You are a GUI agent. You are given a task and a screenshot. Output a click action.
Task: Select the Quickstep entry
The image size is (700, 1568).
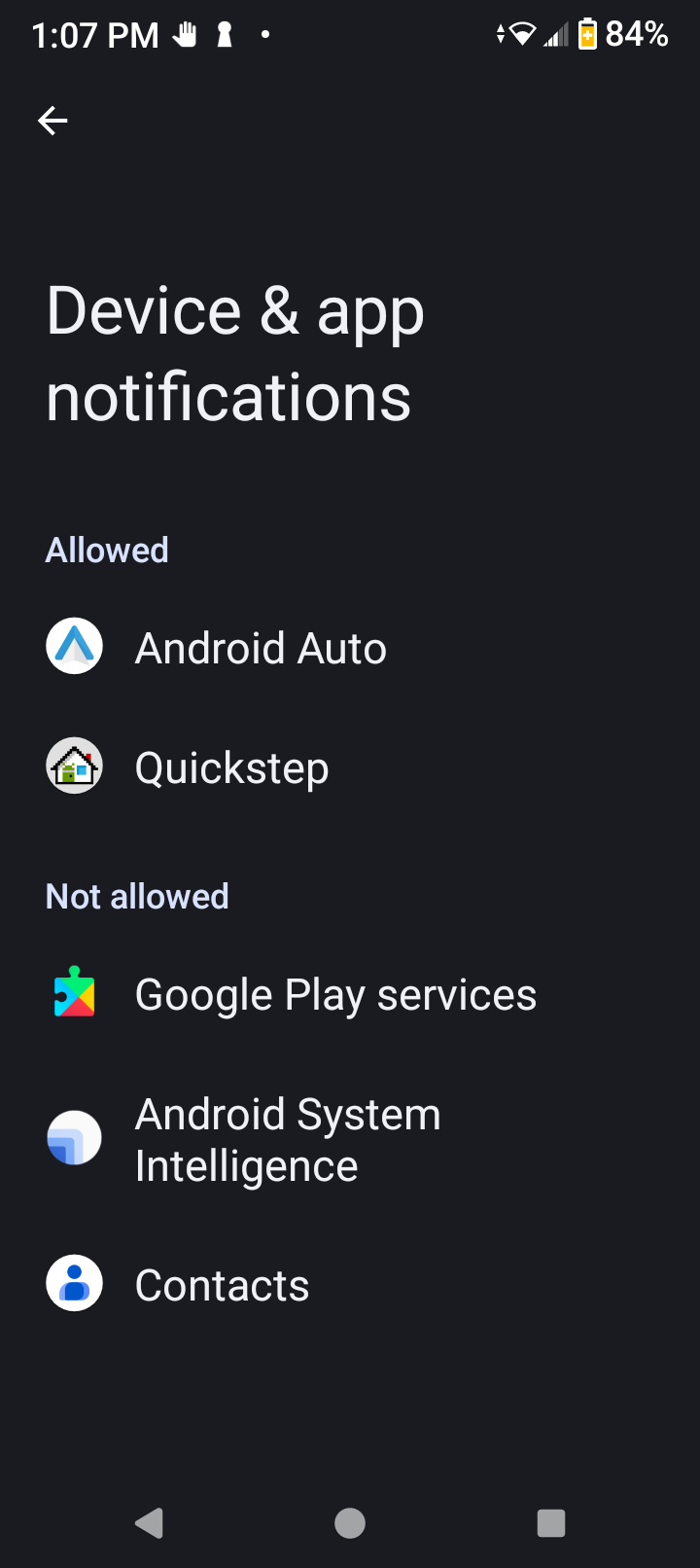point(231,767)
